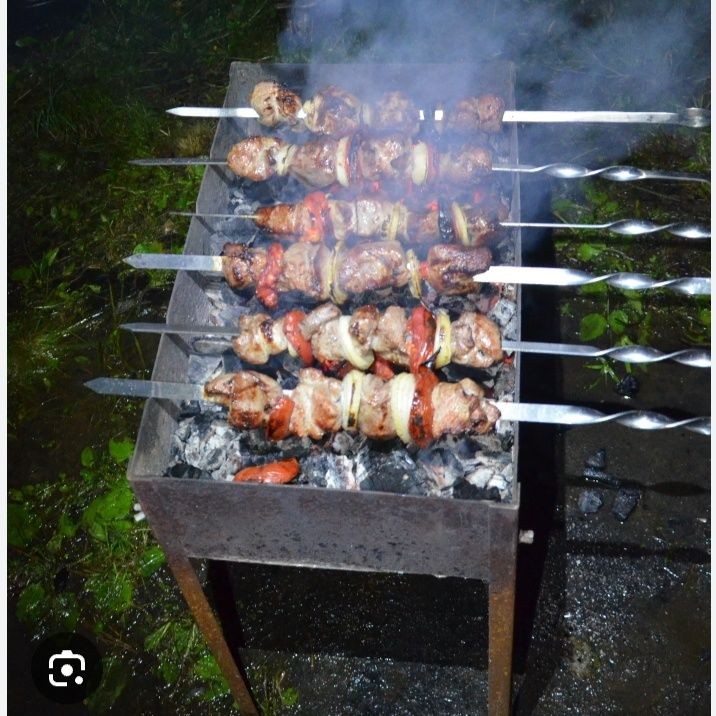Viewport: 716px width, 716px height.
Task: Open the visual search lens icon
Action: [66, 667]
